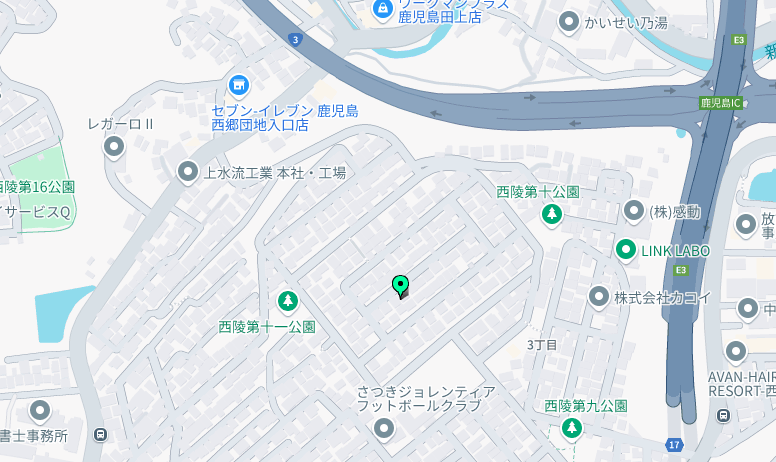776x462 pixels.
Task: Select 西陵第九公園 park marker
Action: click(571, 429)
